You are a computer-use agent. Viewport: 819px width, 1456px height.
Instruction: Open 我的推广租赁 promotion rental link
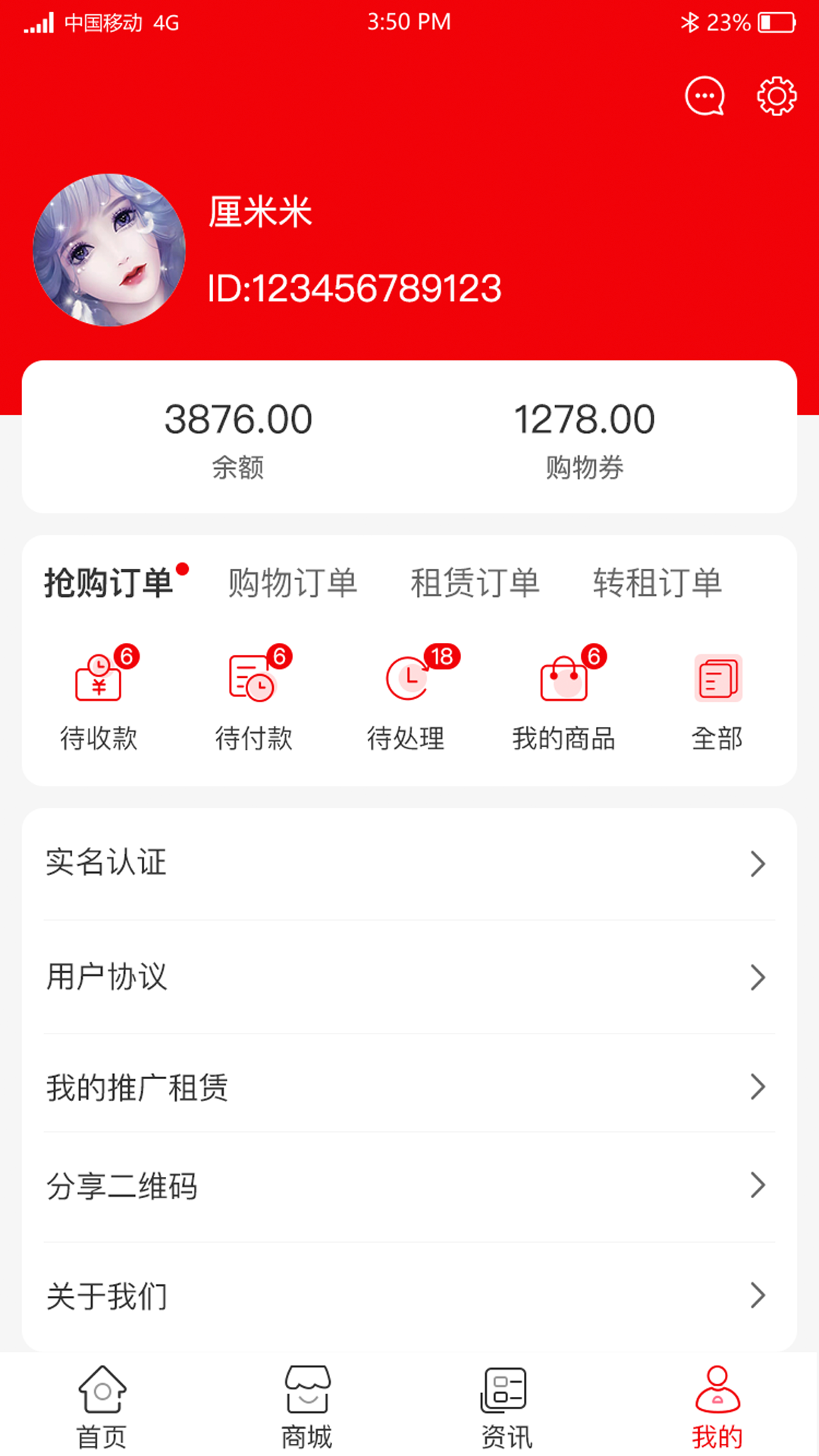(x=409, y=1087)
